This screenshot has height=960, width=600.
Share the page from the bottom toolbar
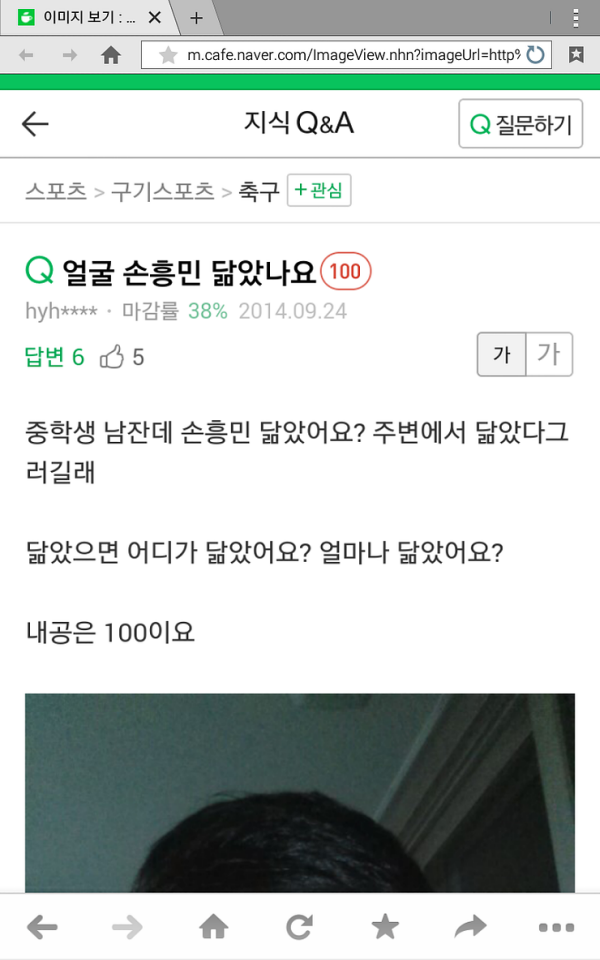[470, 928]
